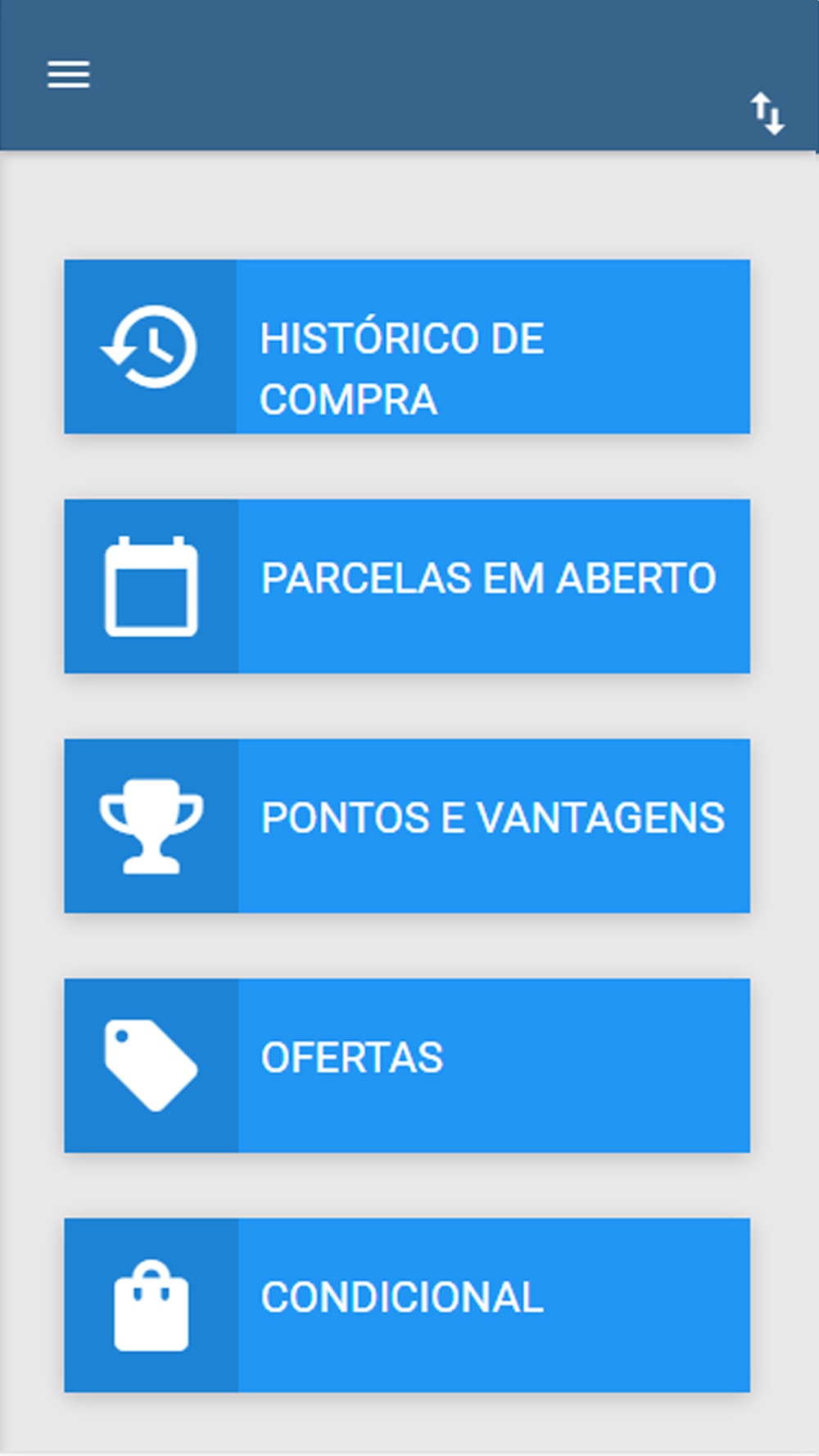Open Pontos e Vantagens
The image size is (819, 1456).
point(407,825)
